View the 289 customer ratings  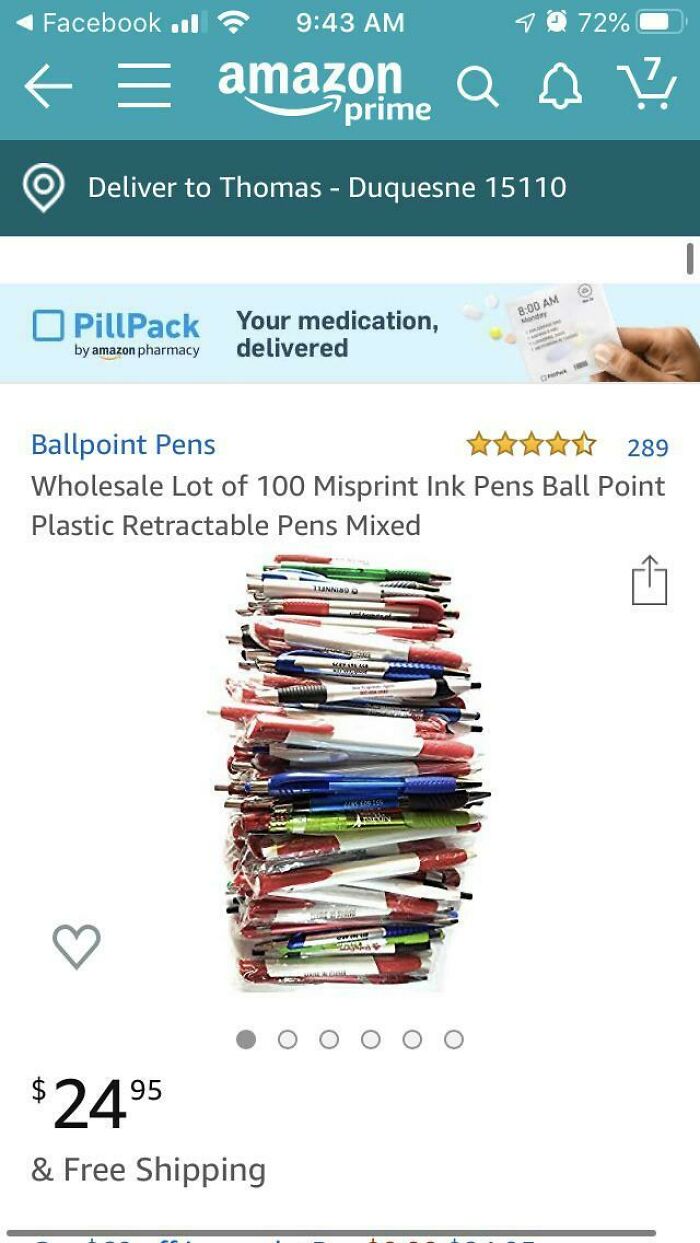pos(647,447)
